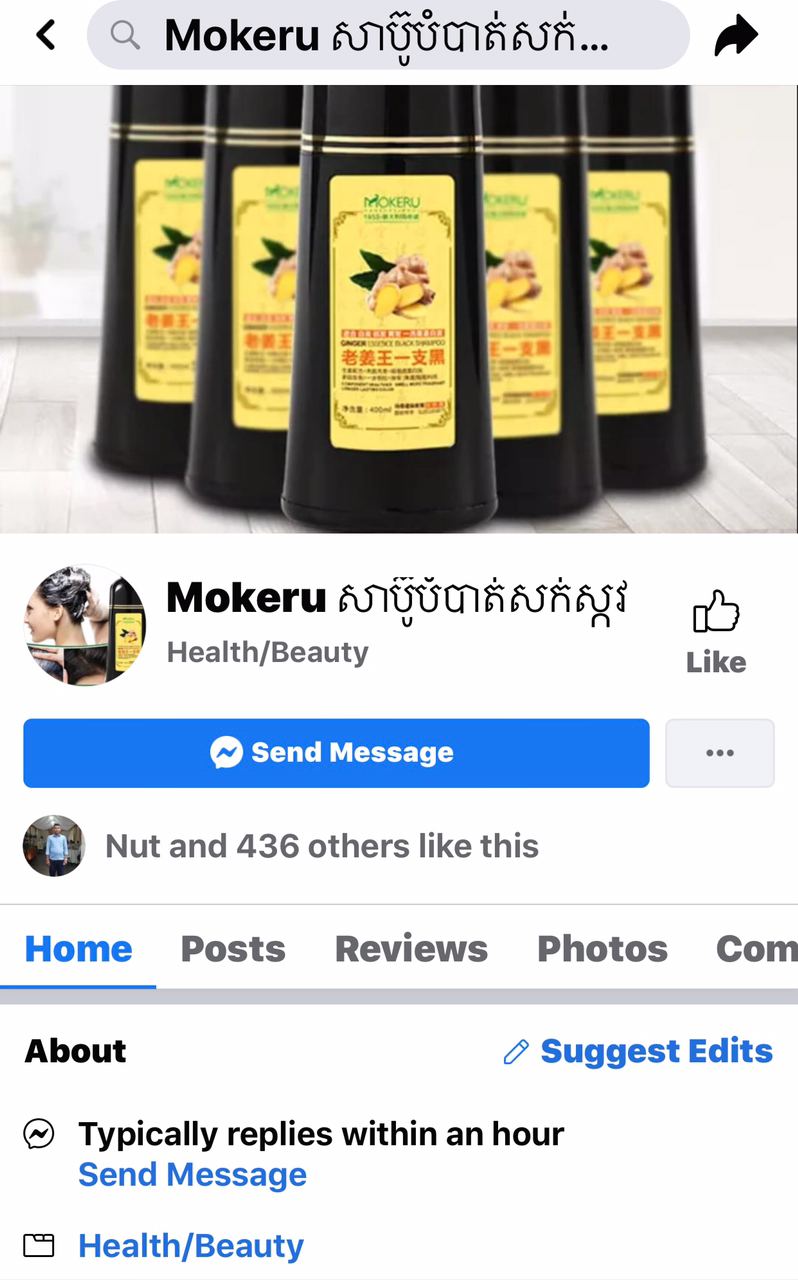
Task: Share this page via arrow icon
Action: (x=737, y=37)
